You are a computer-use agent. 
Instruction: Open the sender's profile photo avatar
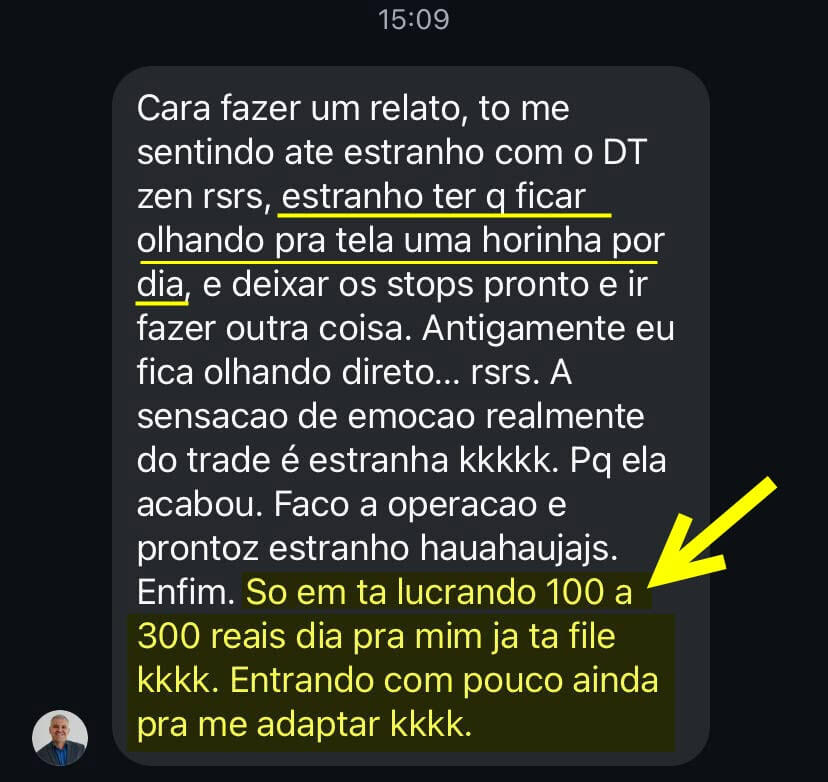60,738
